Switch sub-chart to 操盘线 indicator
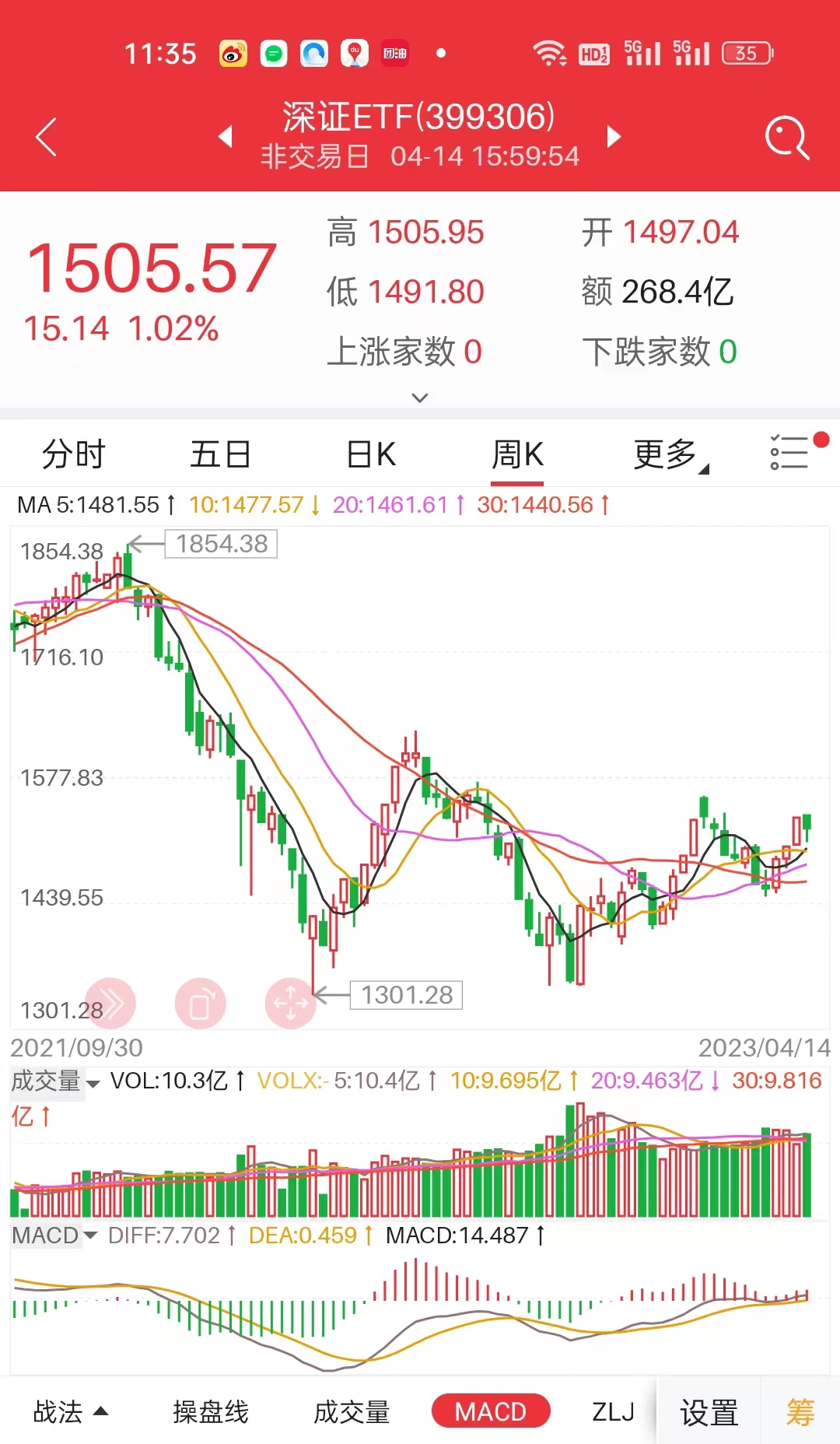The image size is (840, 1444). point(208,1411)
